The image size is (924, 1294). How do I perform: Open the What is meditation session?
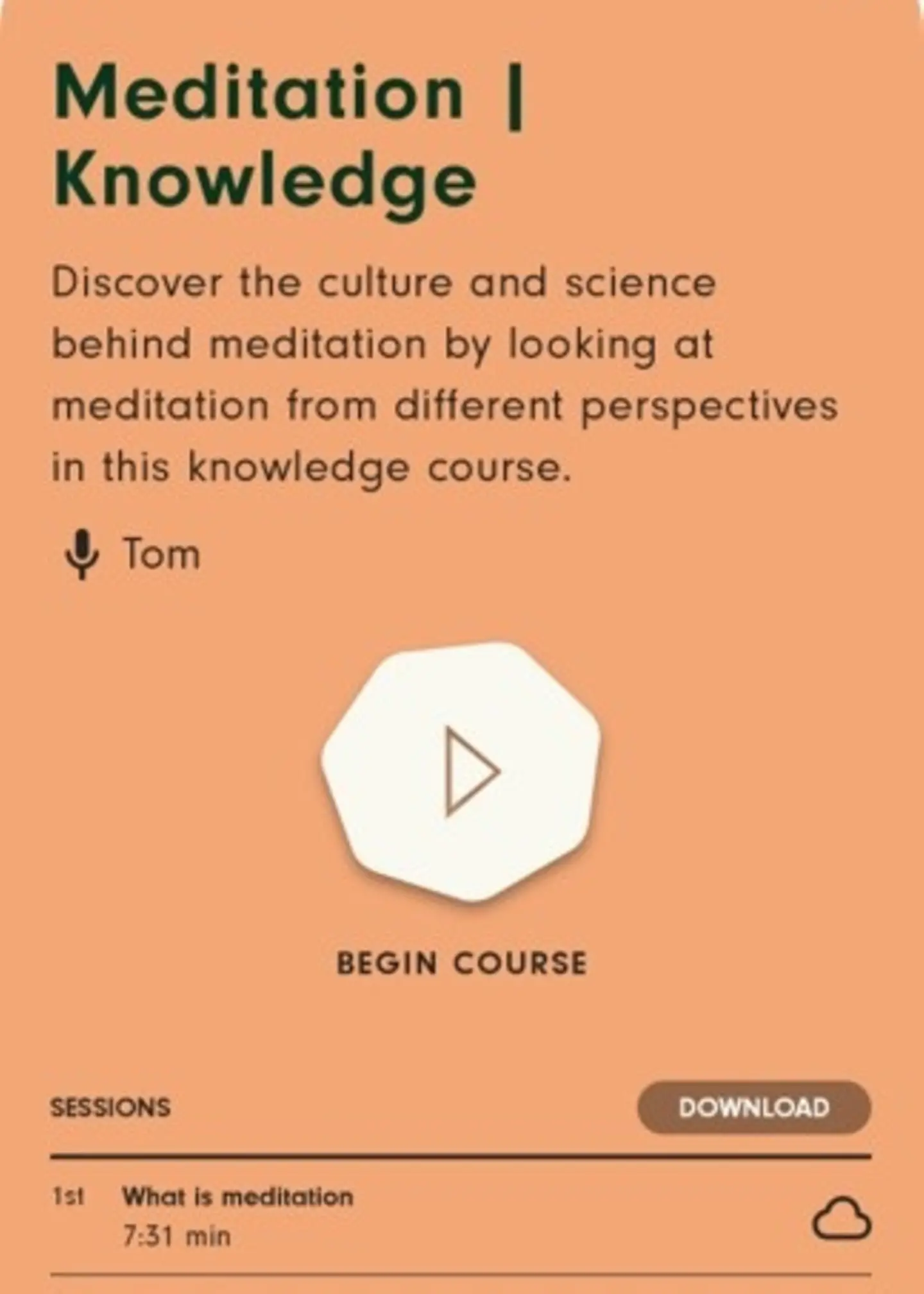pos(237,1198)
